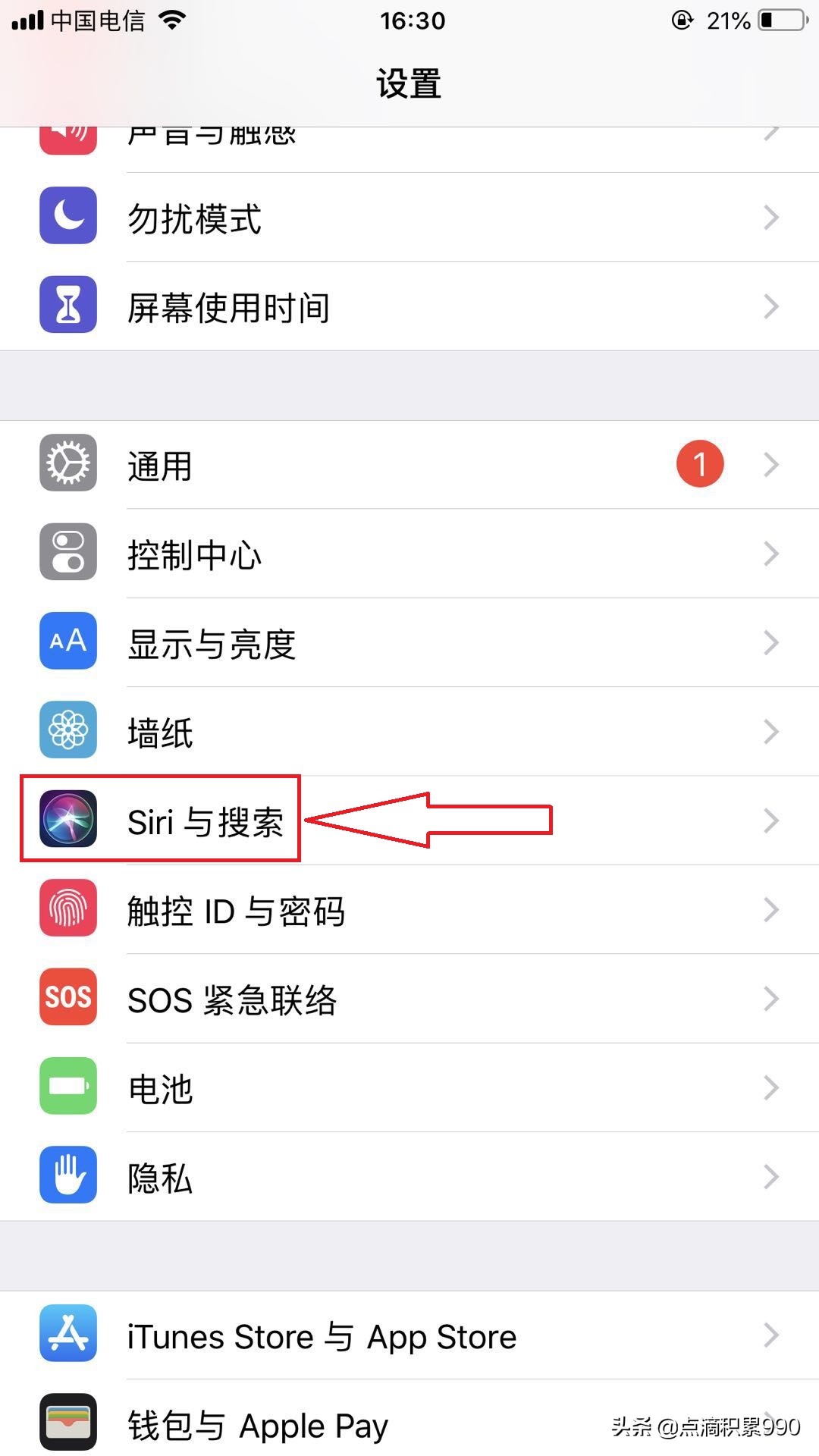The width and height of the screenshot is (819, 1456).
Task: Tap the Wallpaper flower icon
Action: tap(67, 730)
